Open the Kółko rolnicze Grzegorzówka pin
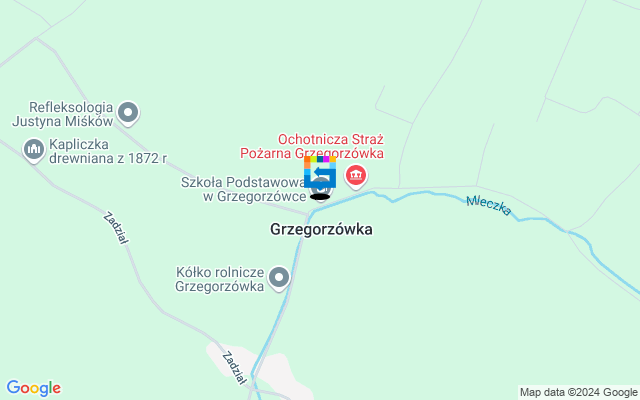The image size is (640, 400). pyautogui.click(x=279, y=277)
